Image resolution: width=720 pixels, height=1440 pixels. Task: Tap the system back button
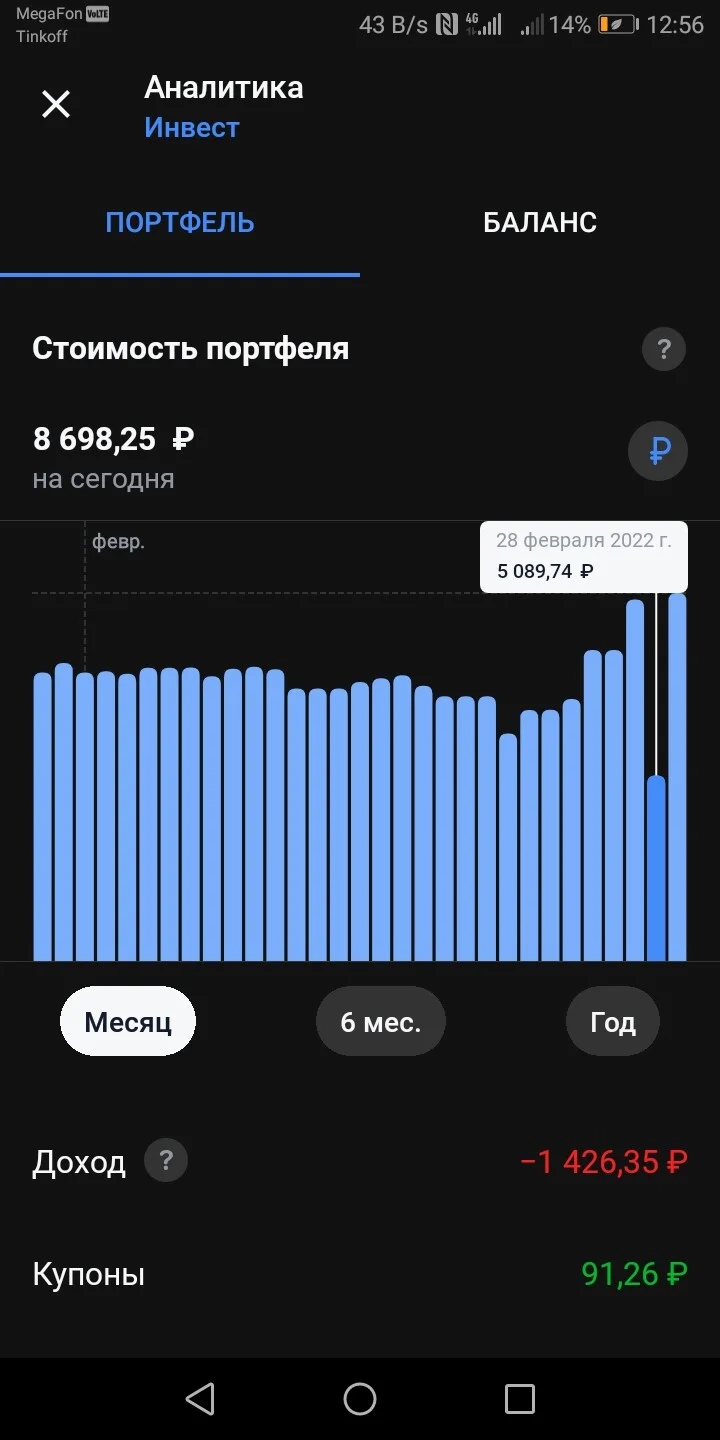pyautogui.click(x=200, y=1399)
